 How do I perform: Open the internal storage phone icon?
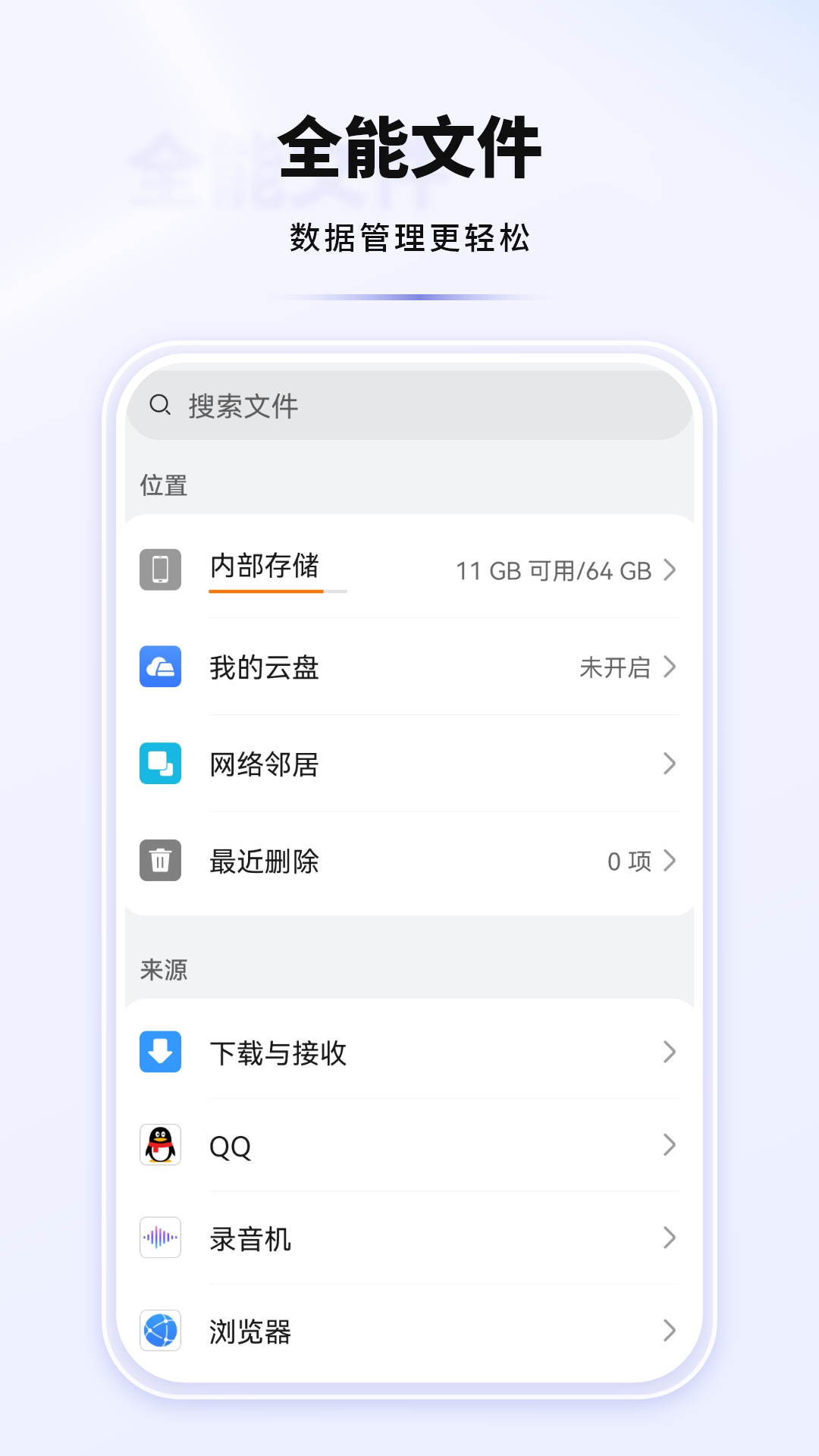[160, 571]
